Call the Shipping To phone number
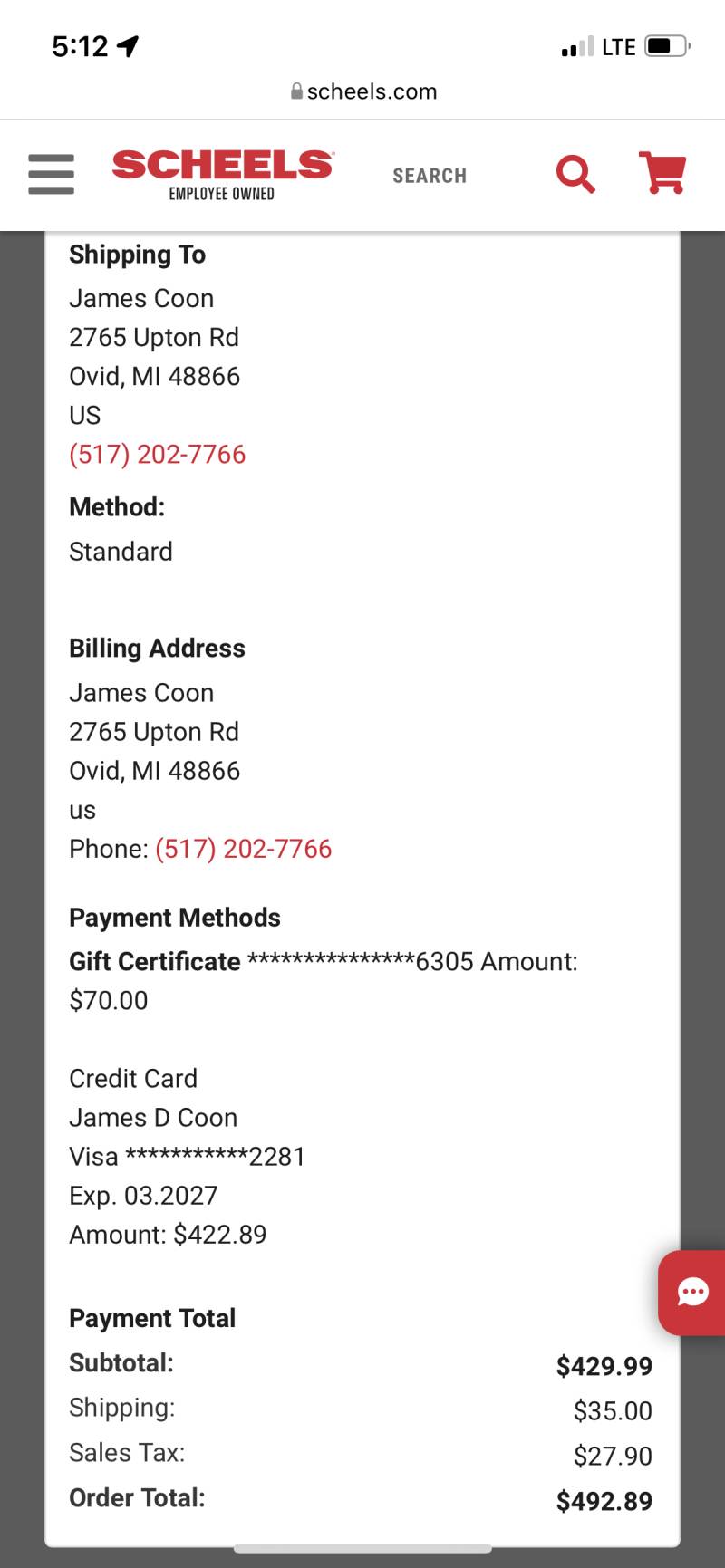This screenshot has width=725, height=1568. (x=158, y=454)
